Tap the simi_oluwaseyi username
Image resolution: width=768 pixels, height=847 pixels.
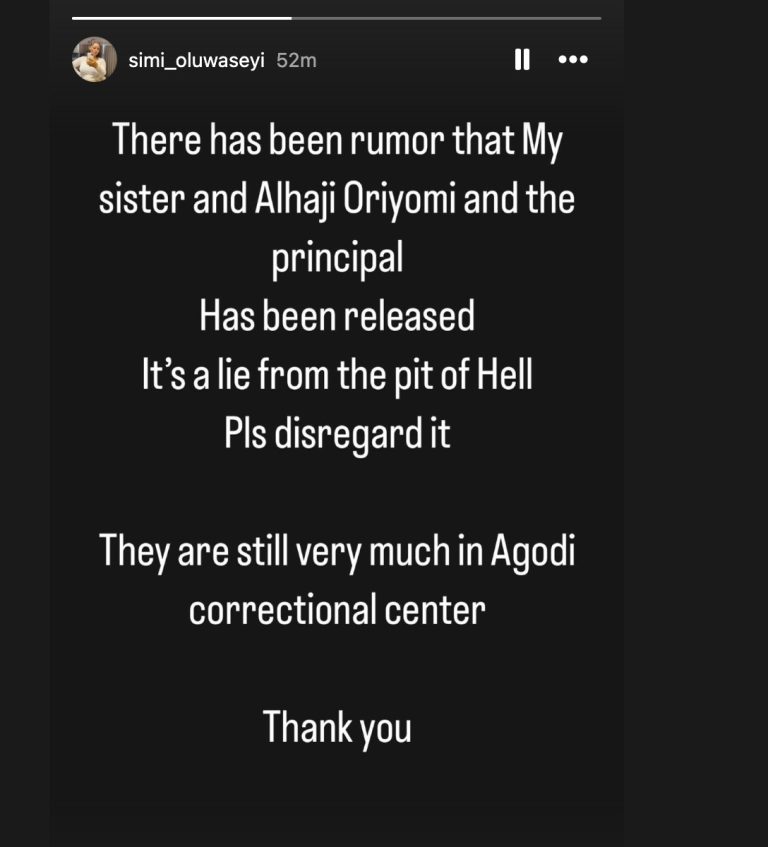pyautogui.click(x=197, y=61)
